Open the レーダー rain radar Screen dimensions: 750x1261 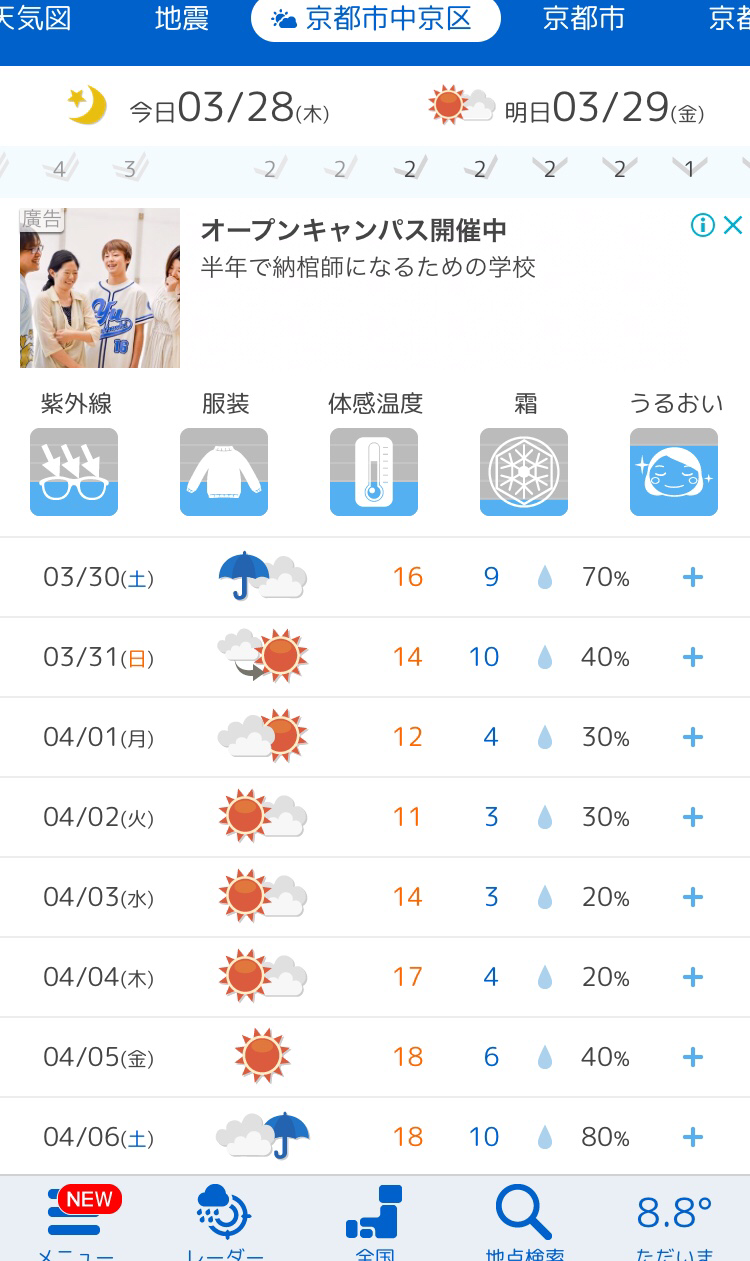225,1220
